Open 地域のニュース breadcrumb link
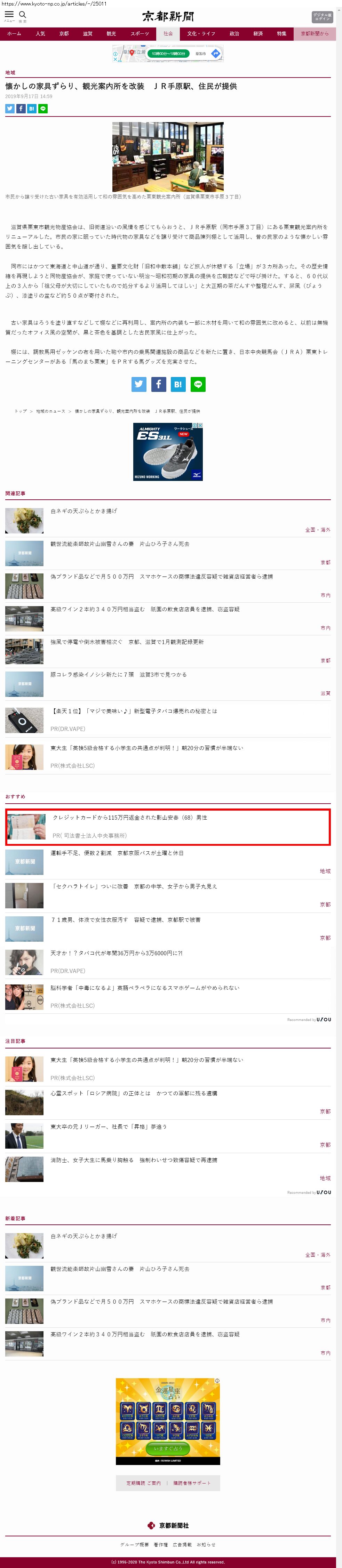The image size is (342, 1568). click(x=50, y=411)
